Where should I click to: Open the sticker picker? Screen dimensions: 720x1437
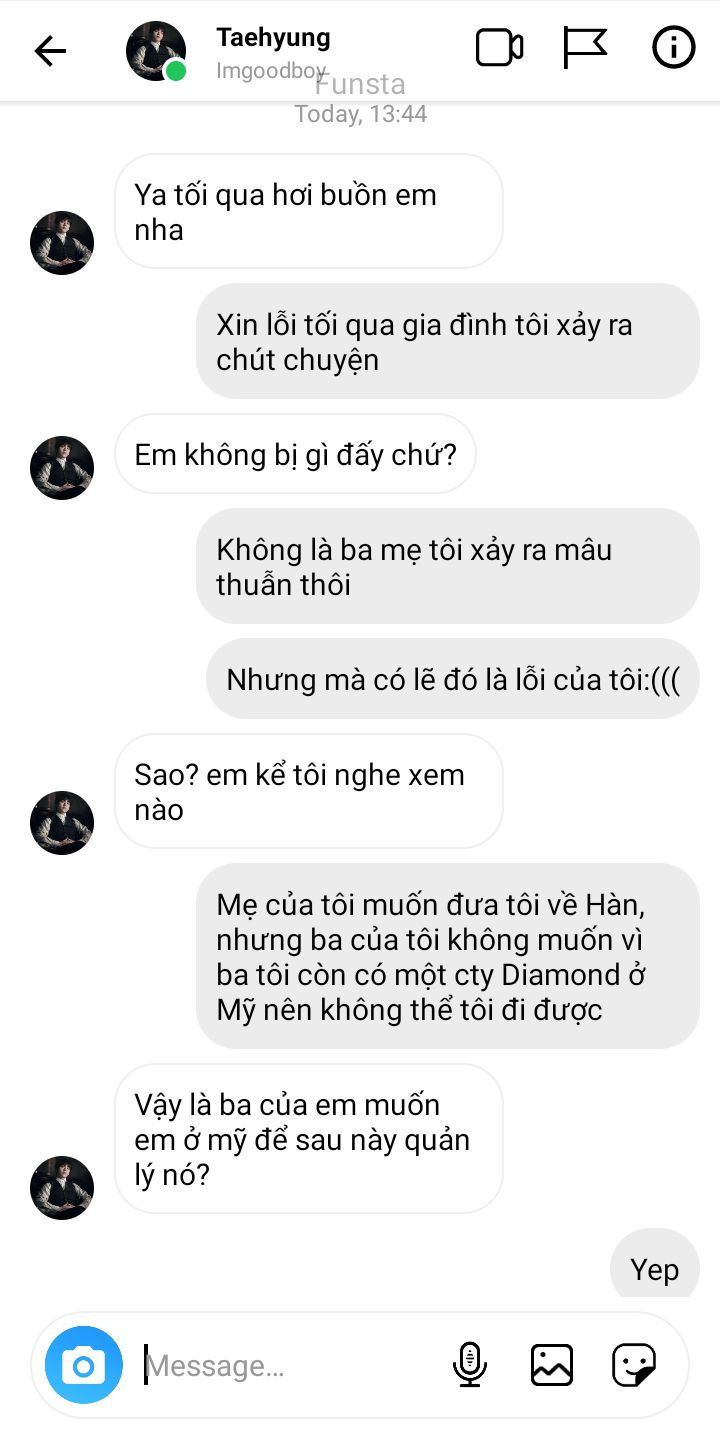coord(634,1365)
